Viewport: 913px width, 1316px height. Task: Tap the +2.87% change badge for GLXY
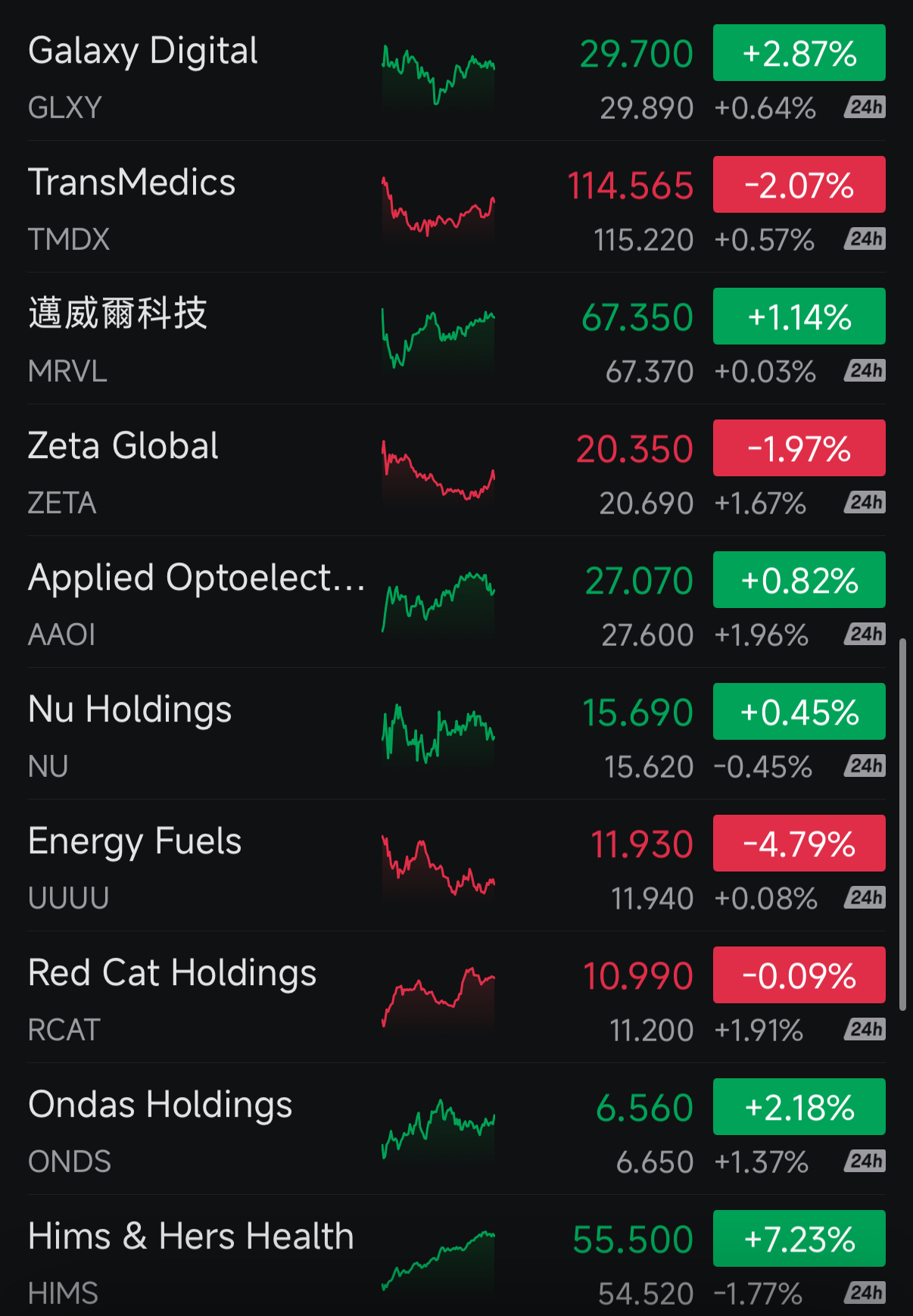pyautogui.click(x=799, y=53)
